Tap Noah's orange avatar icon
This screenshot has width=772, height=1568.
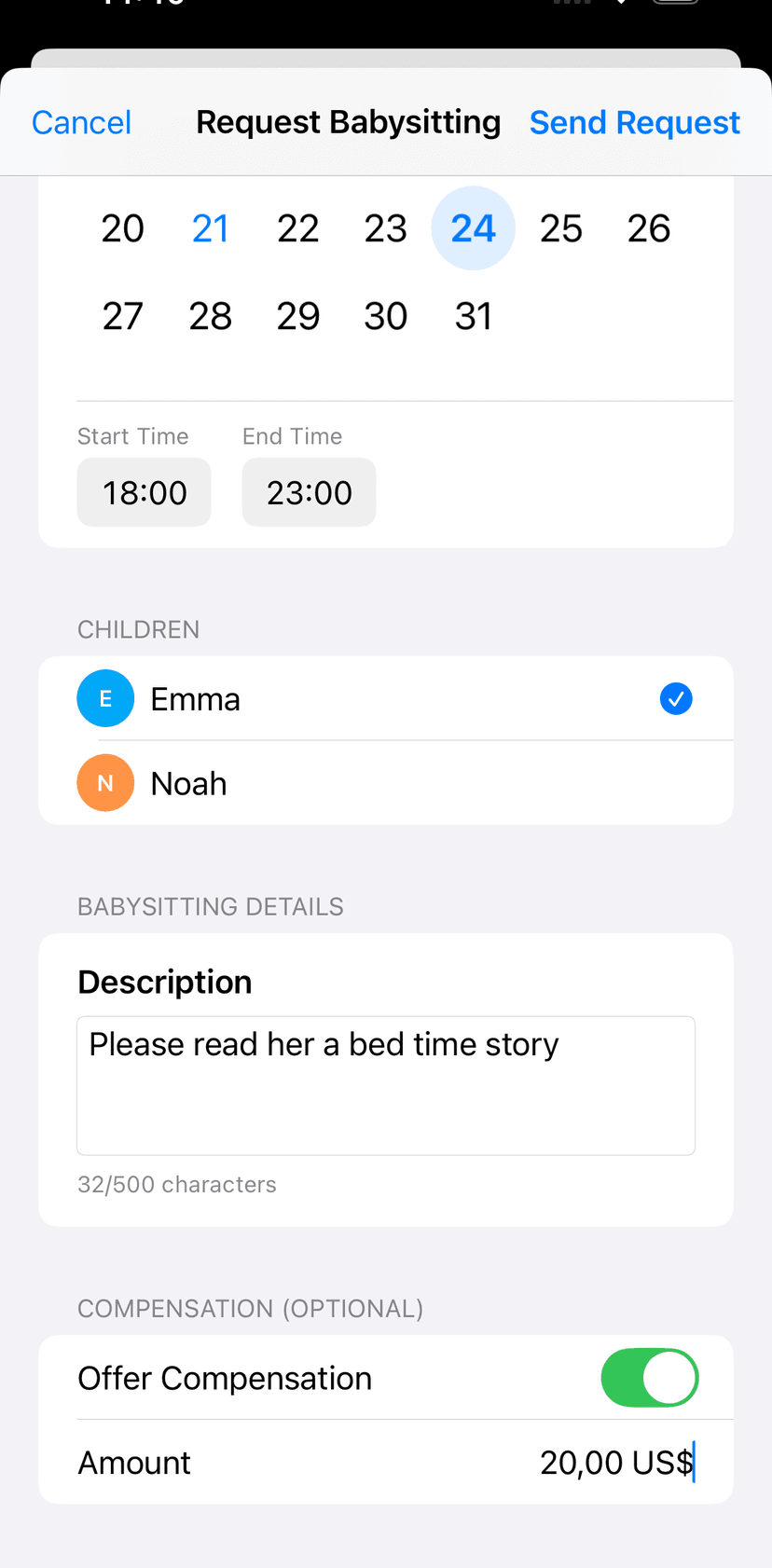pos(105,783)
